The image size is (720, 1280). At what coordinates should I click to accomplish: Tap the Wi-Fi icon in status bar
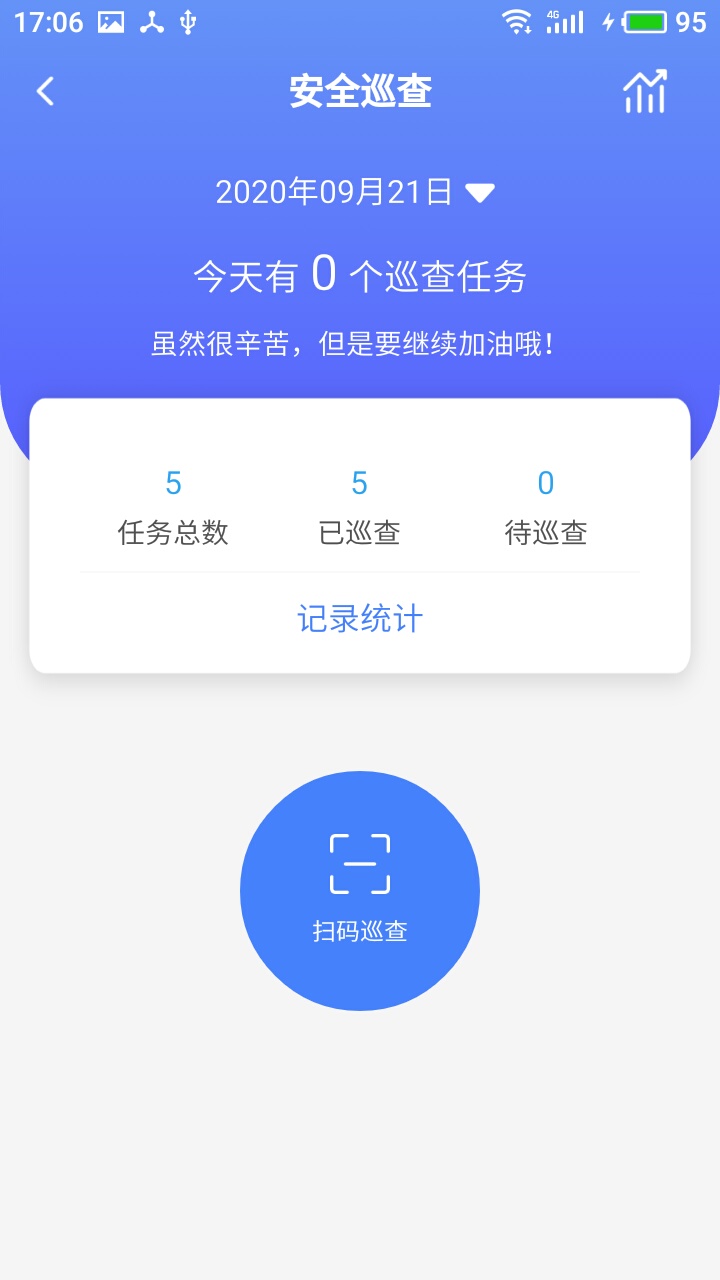pos(518,21)
